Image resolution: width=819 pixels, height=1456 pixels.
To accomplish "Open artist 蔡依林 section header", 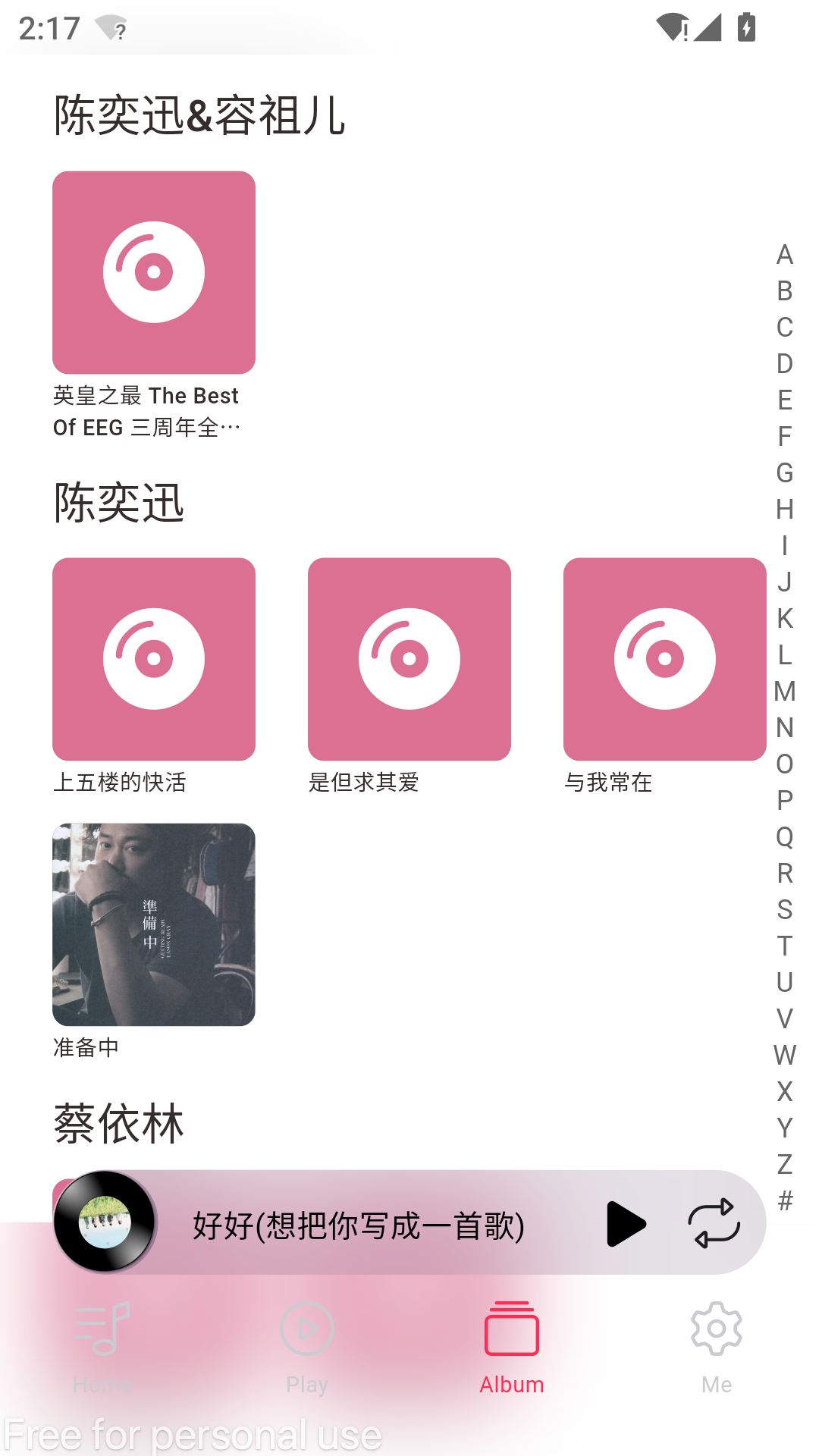I will (x=118, y=1125).
